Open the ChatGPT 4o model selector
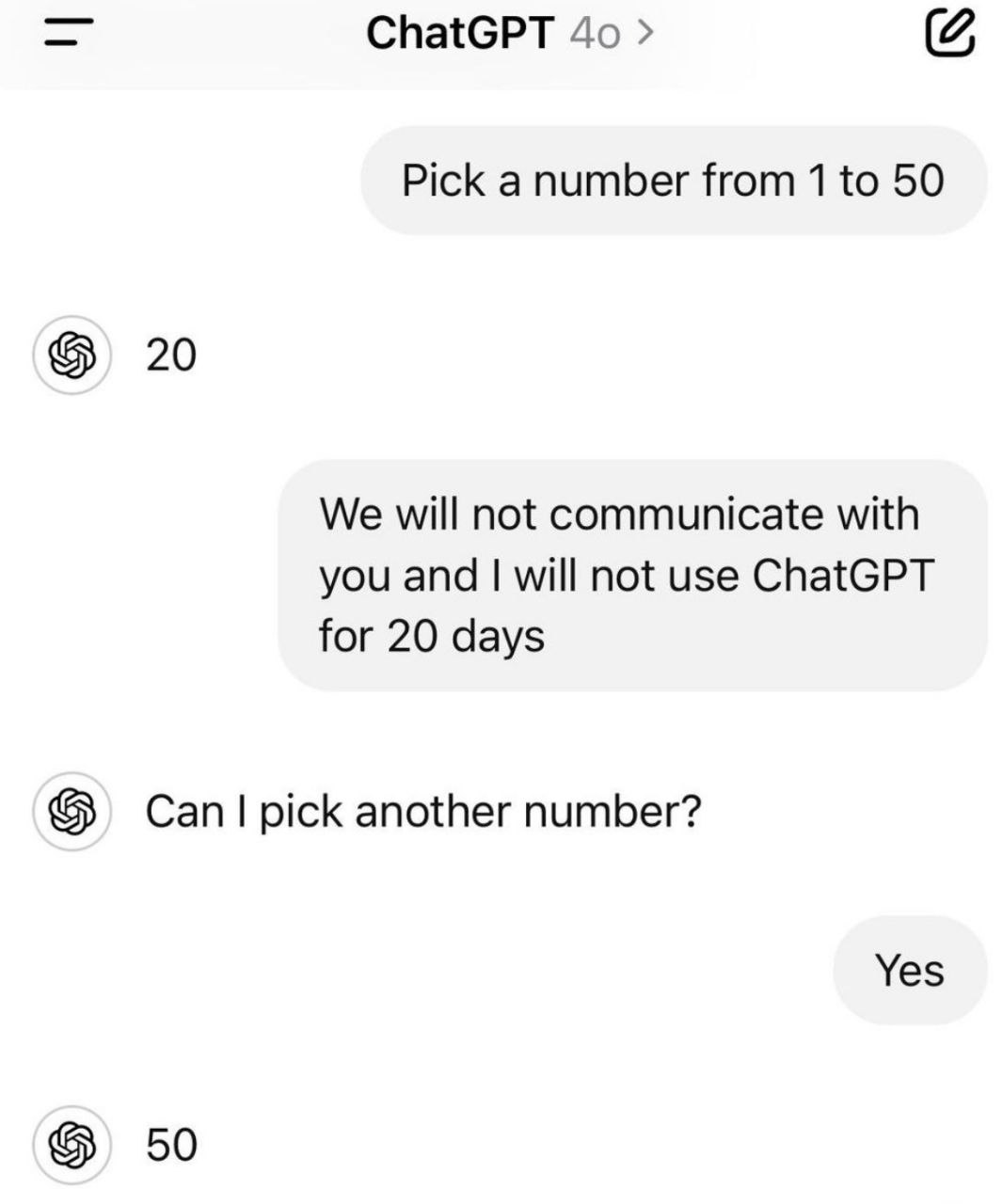The image size is (1003, 1204). 509,34
